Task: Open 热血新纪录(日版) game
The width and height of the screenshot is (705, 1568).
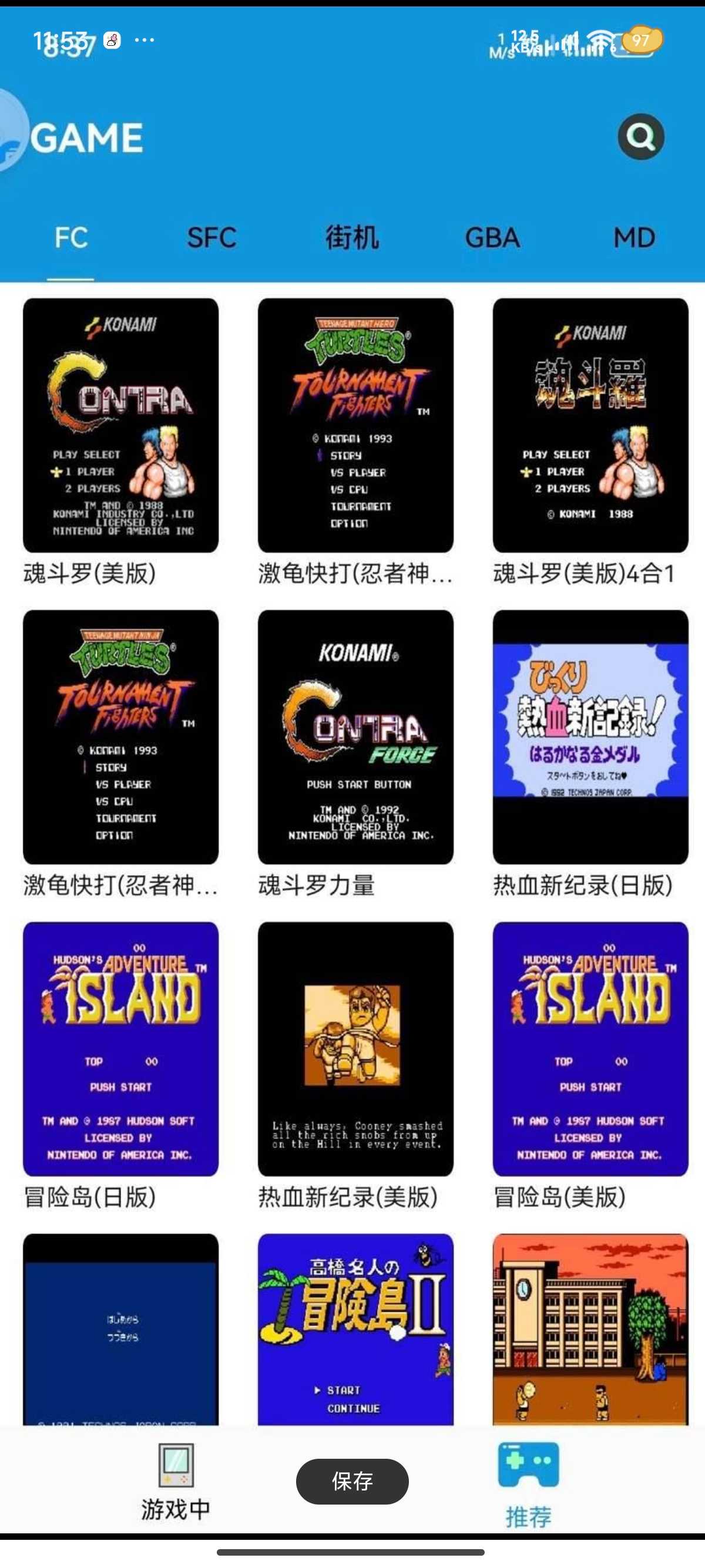Action: click(x=590, y=737)
